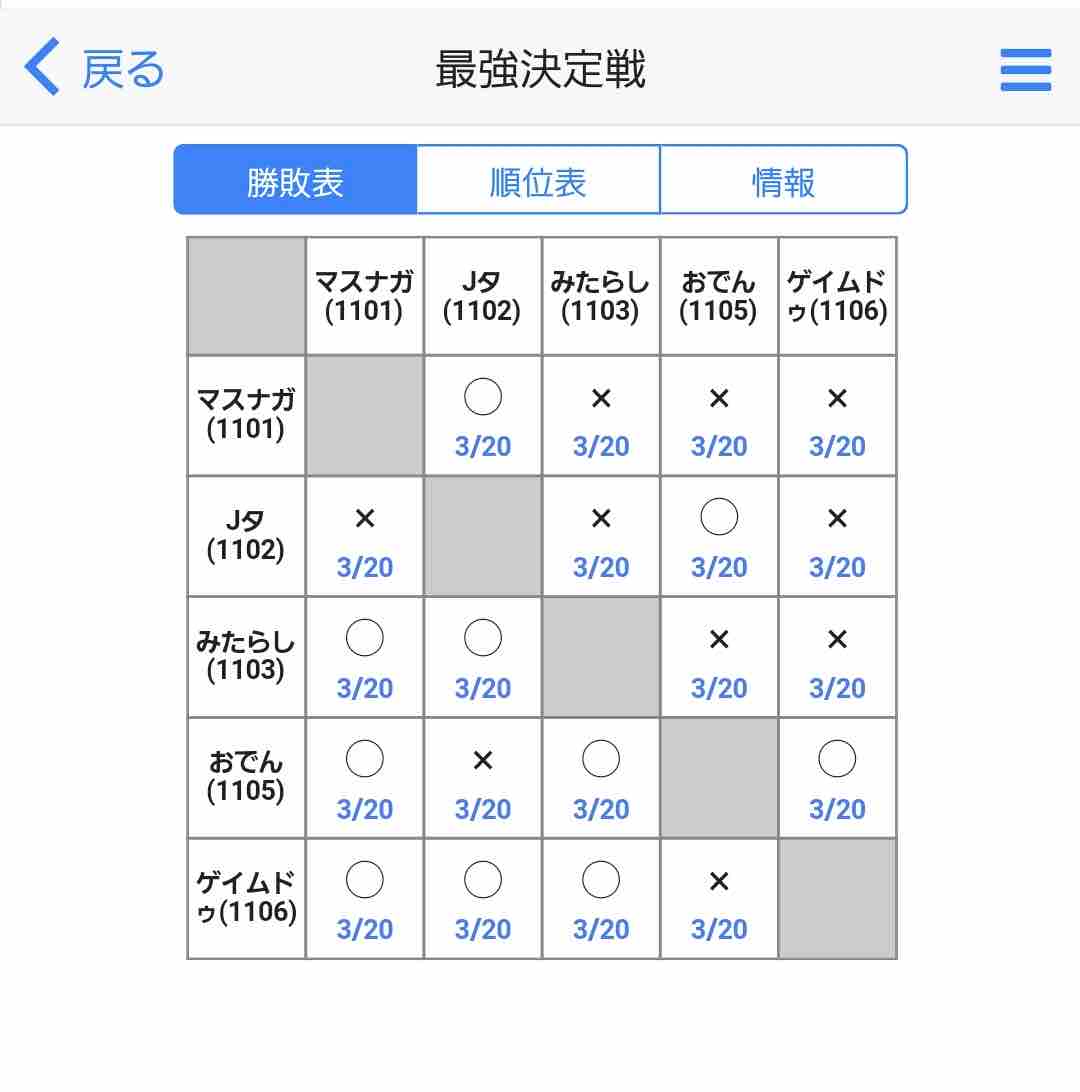Screen dimensions: 1080x1092
Task: Click the active 勝敗表 tab
Action: pos(296,180)
